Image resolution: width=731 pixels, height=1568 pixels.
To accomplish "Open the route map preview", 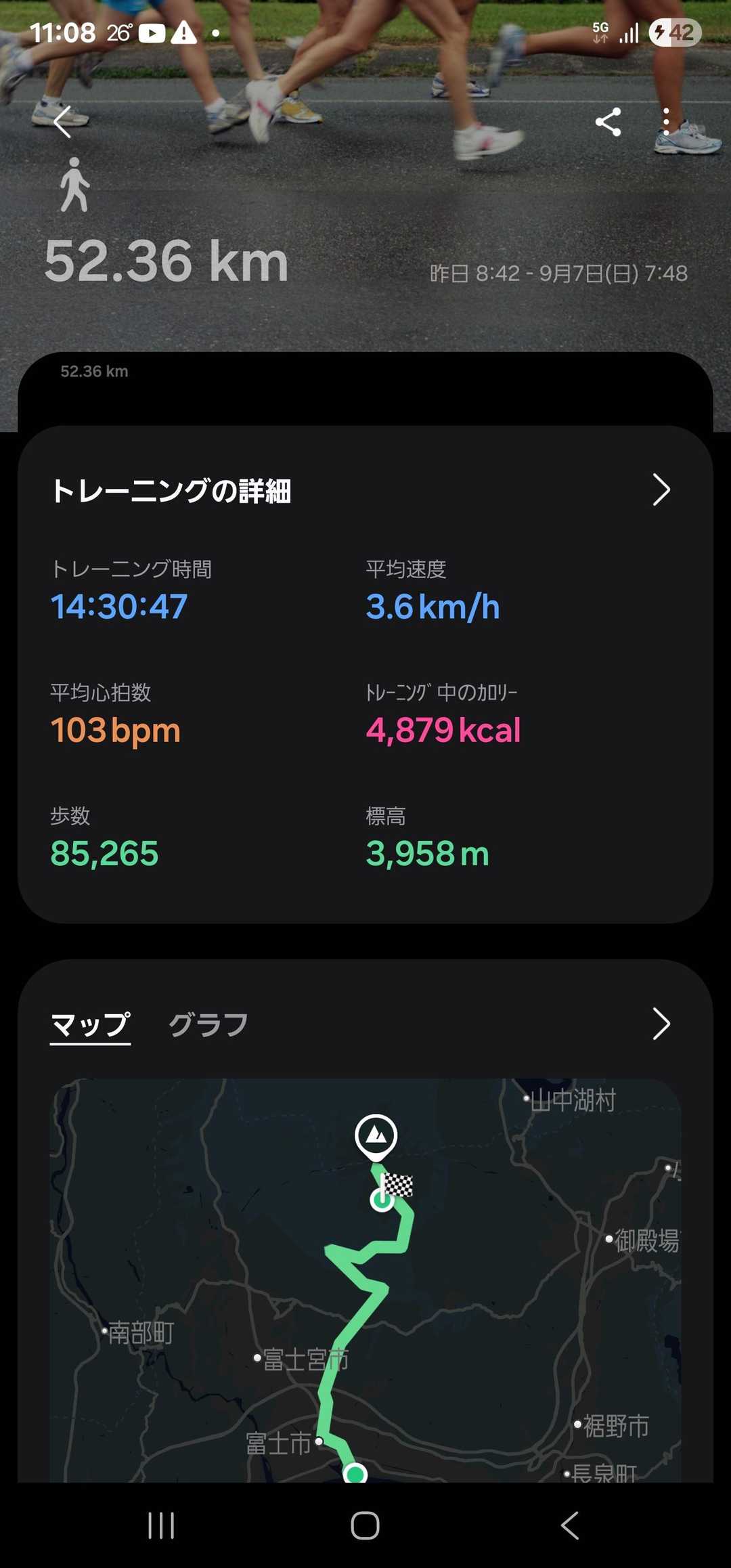I will (365, 1280).
